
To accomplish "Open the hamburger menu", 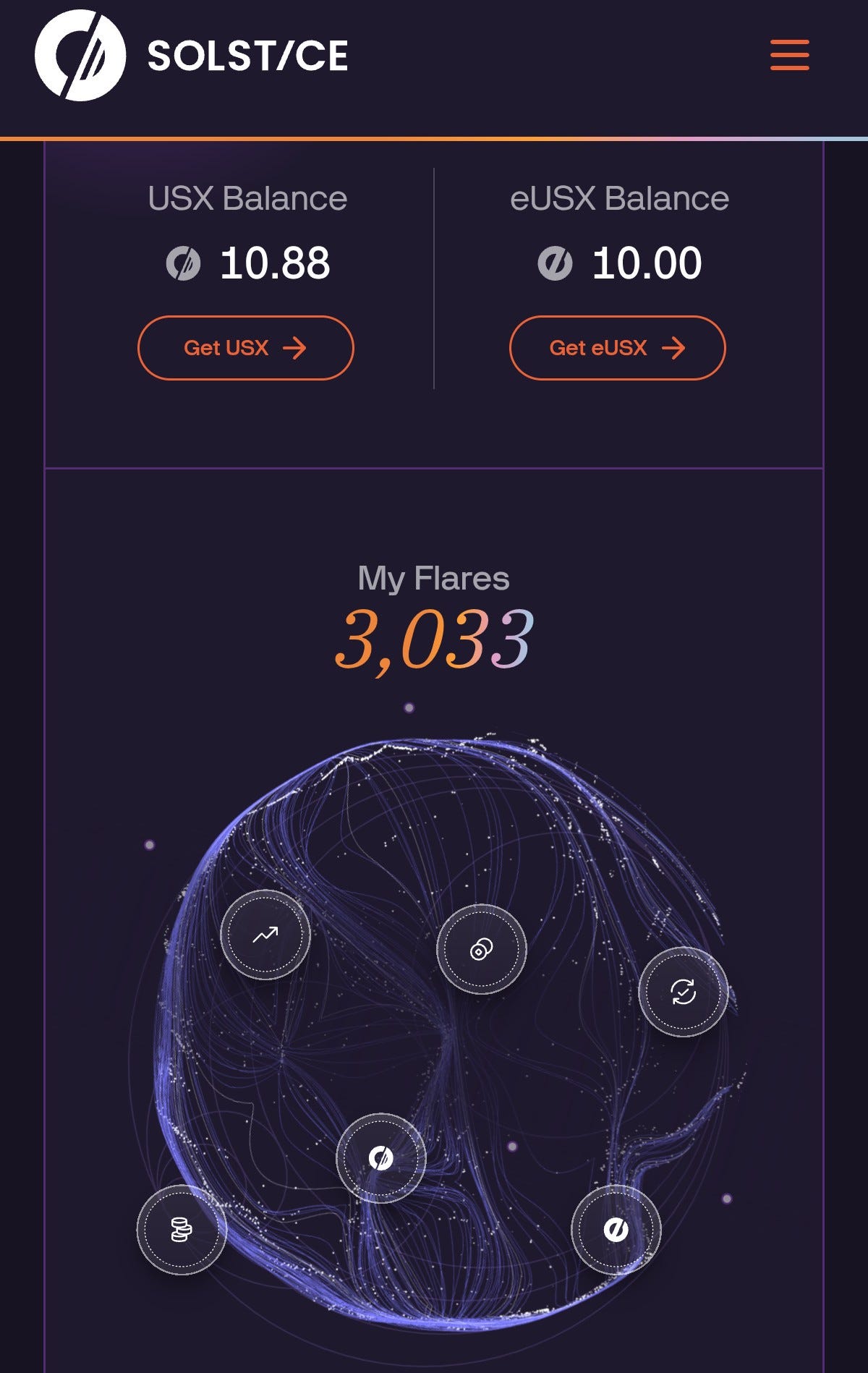I will pyautogui.click(x=789, y=55).
